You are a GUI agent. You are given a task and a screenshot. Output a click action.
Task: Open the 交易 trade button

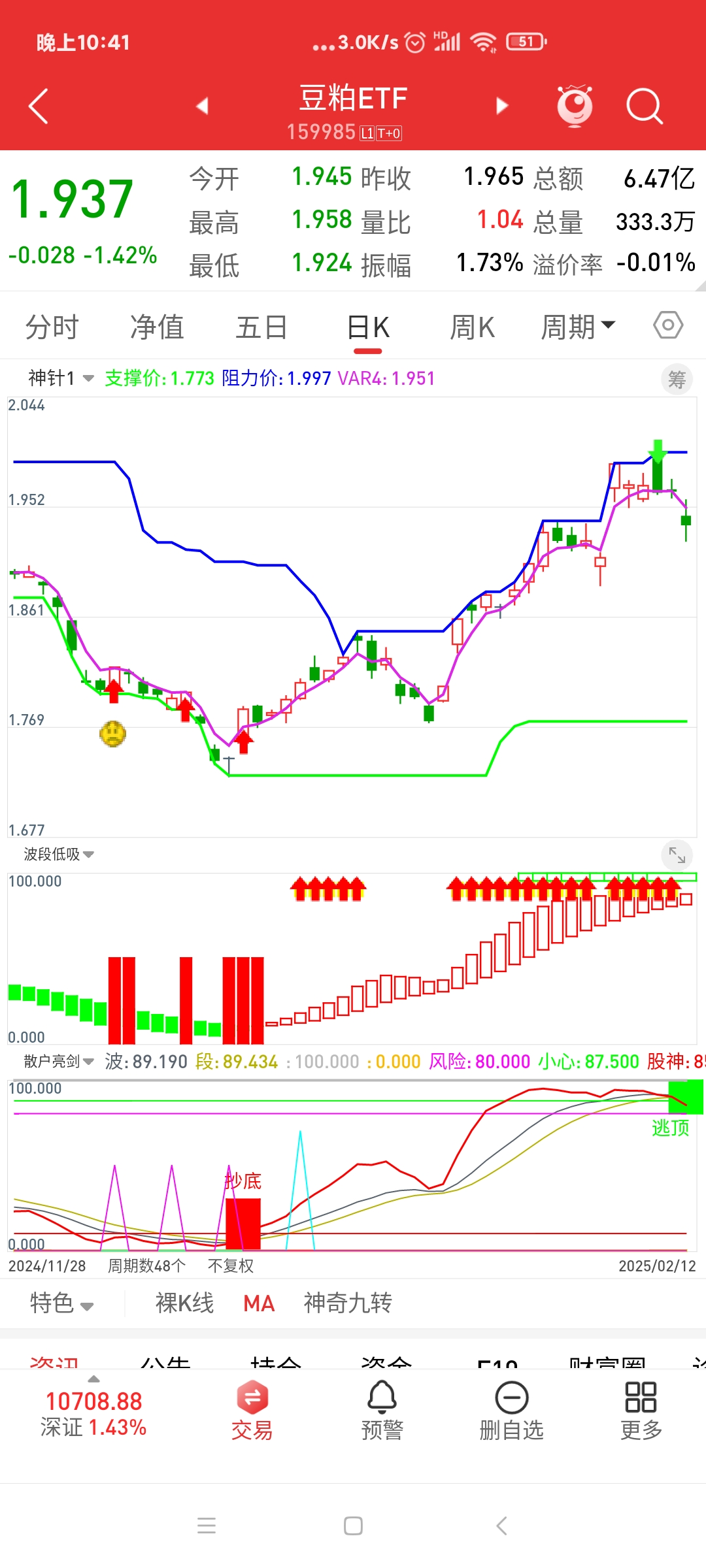tap(252, 1411)
